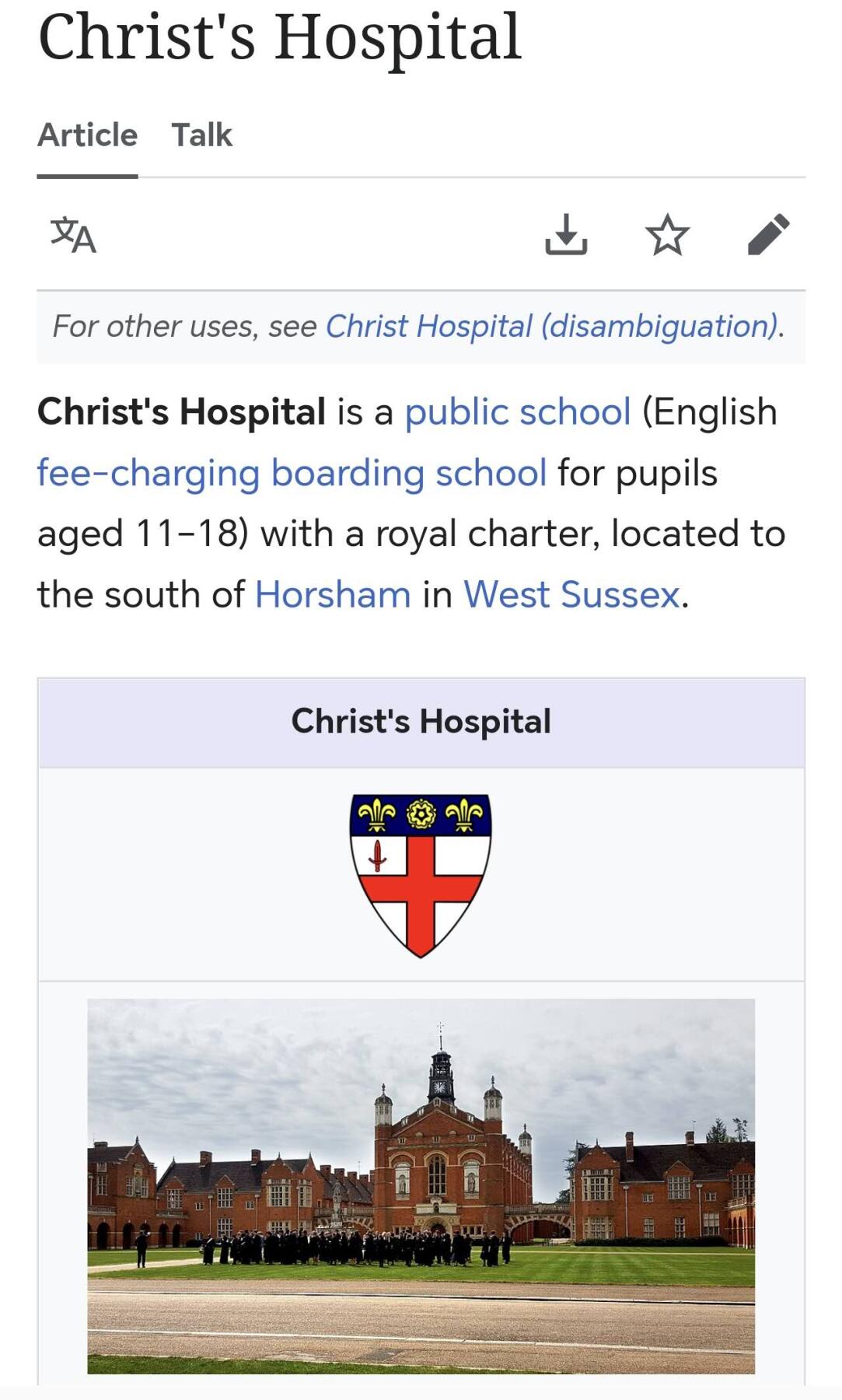This screenshot has width=842, height=1400.
Task: Add this page to your watchlist
Action: pyautogui.click(x=667, y=235)
